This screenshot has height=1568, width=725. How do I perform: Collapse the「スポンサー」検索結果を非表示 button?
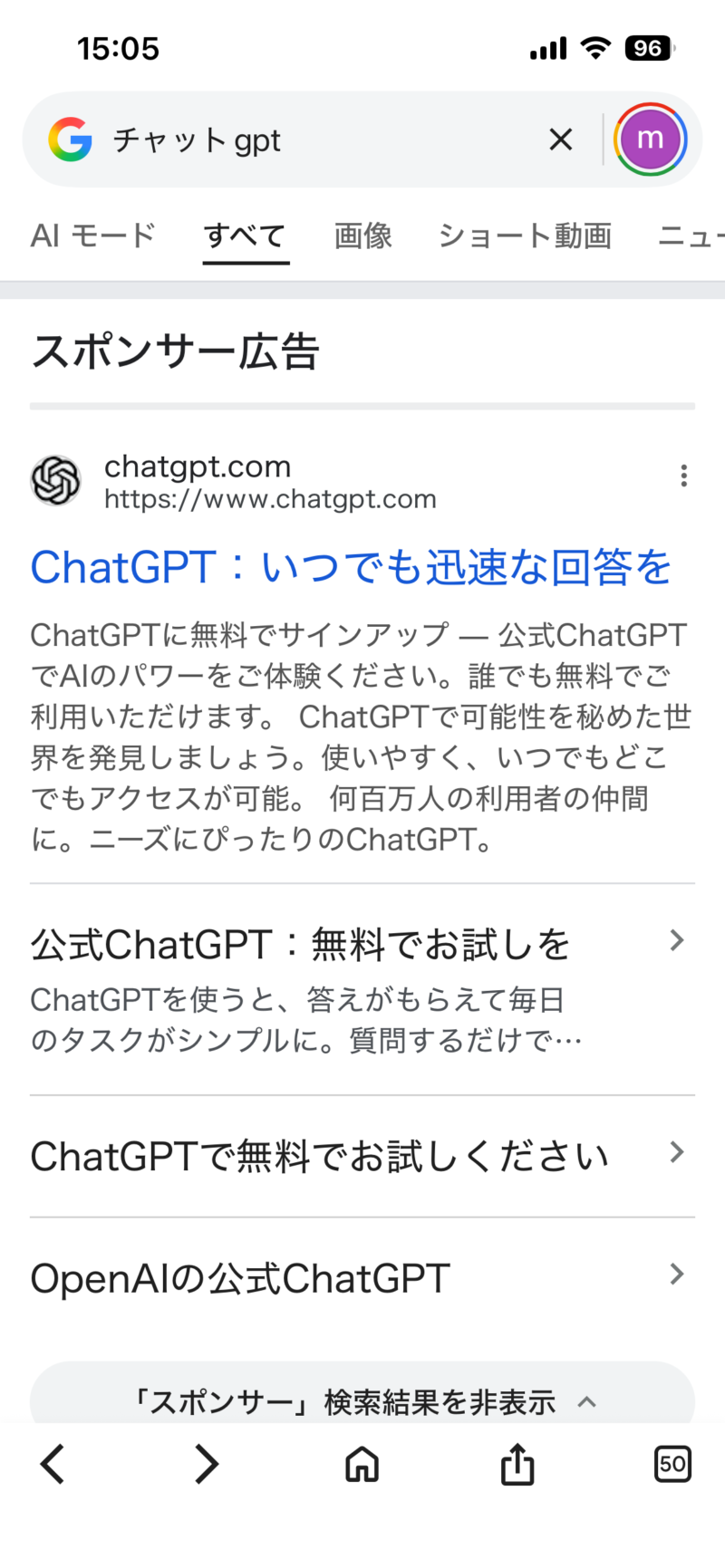tap(362, 1401)
